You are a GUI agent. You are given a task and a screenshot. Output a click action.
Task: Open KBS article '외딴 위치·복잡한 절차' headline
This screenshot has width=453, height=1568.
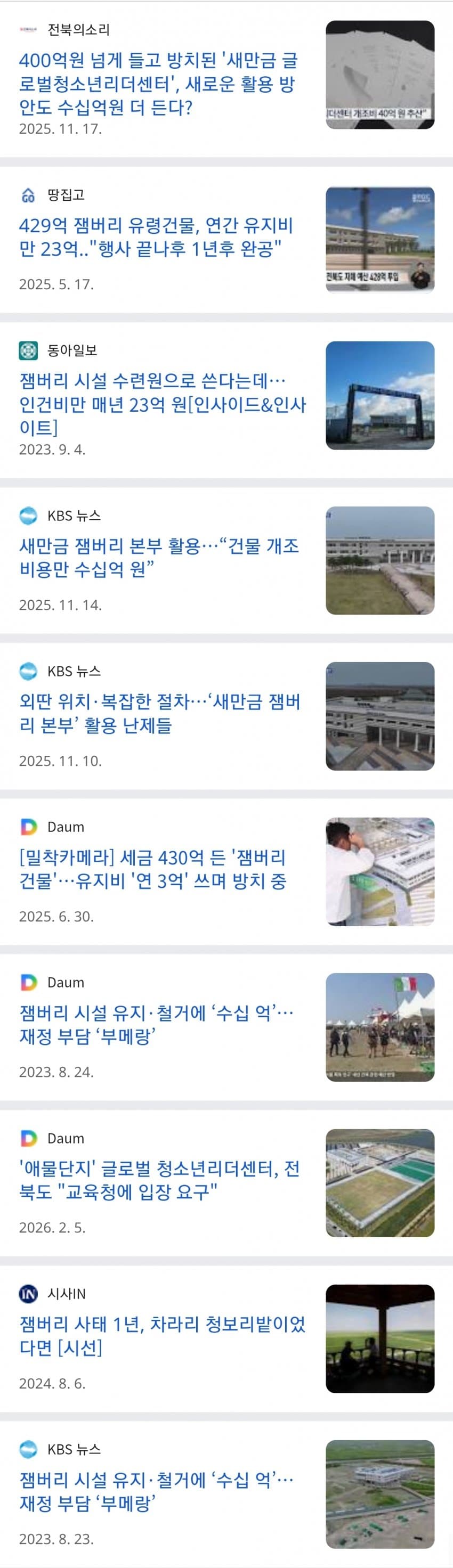tap(159, 713)
